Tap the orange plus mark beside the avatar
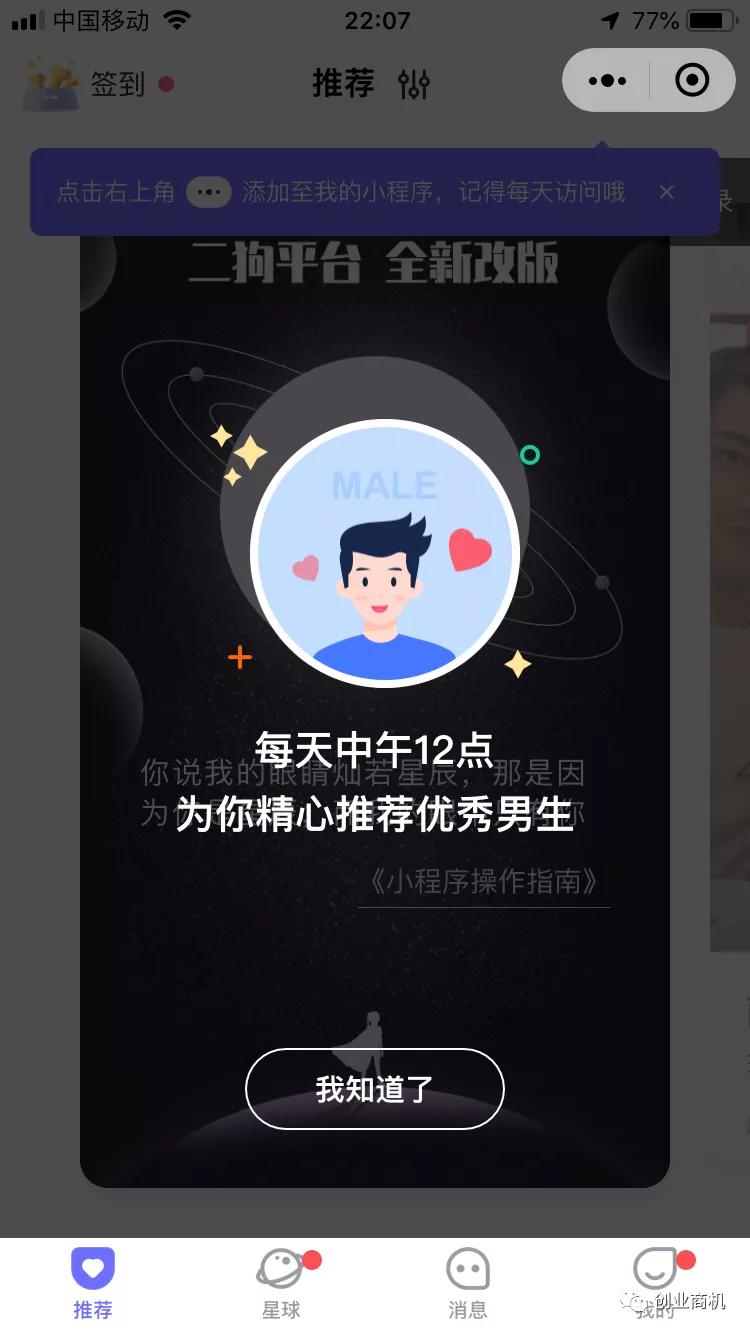This screenshot has width=750, height=1334. tap(240, 657)
